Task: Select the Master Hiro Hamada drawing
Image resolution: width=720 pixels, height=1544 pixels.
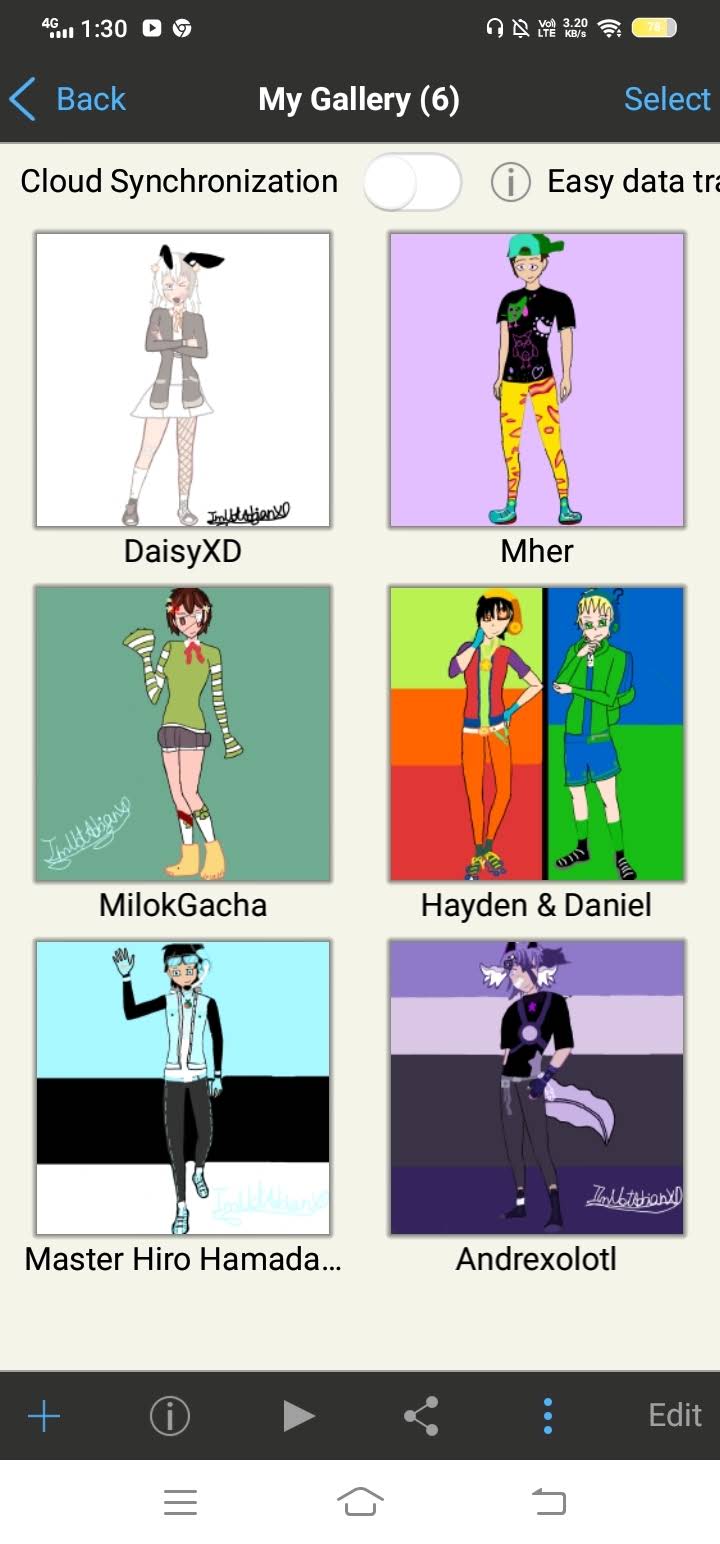Action: tap(183, 1088)
